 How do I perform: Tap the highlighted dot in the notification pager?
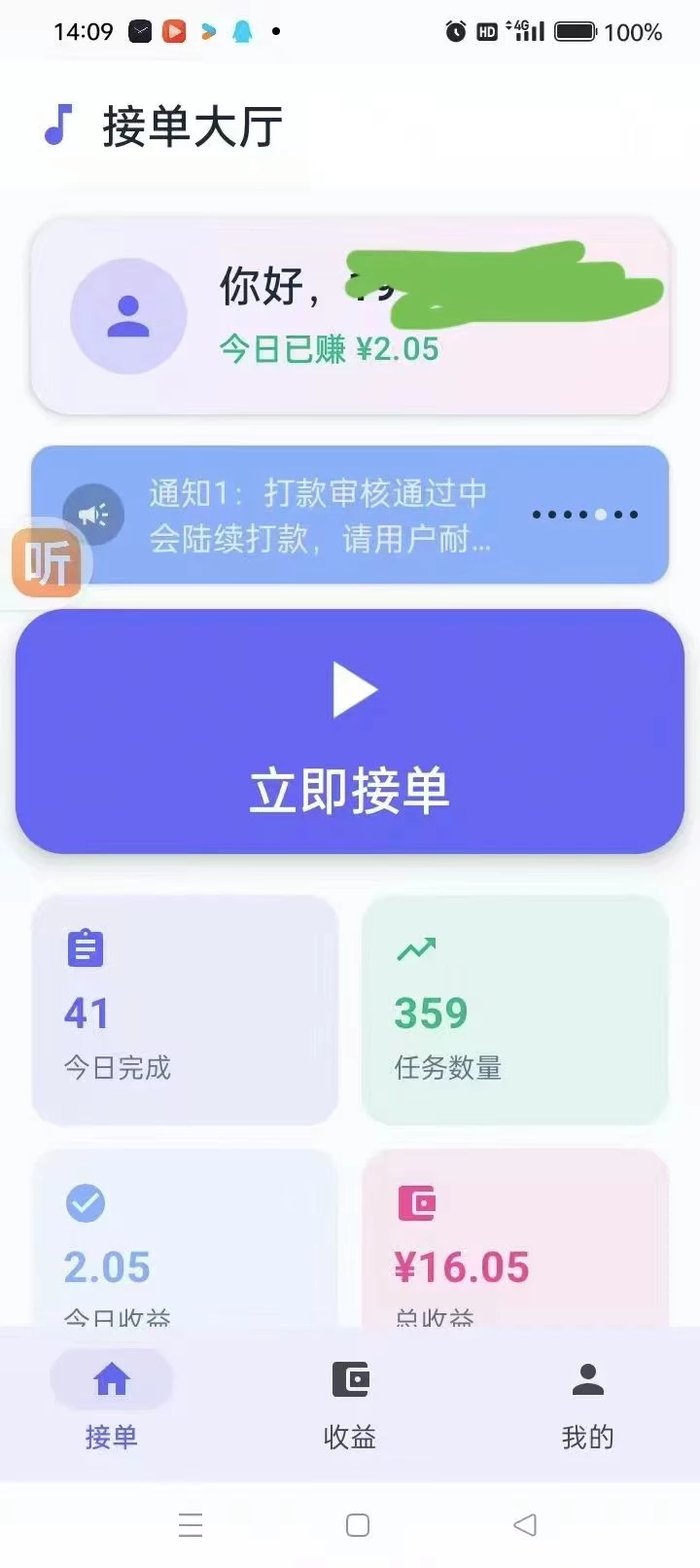[x=601, y=515]
